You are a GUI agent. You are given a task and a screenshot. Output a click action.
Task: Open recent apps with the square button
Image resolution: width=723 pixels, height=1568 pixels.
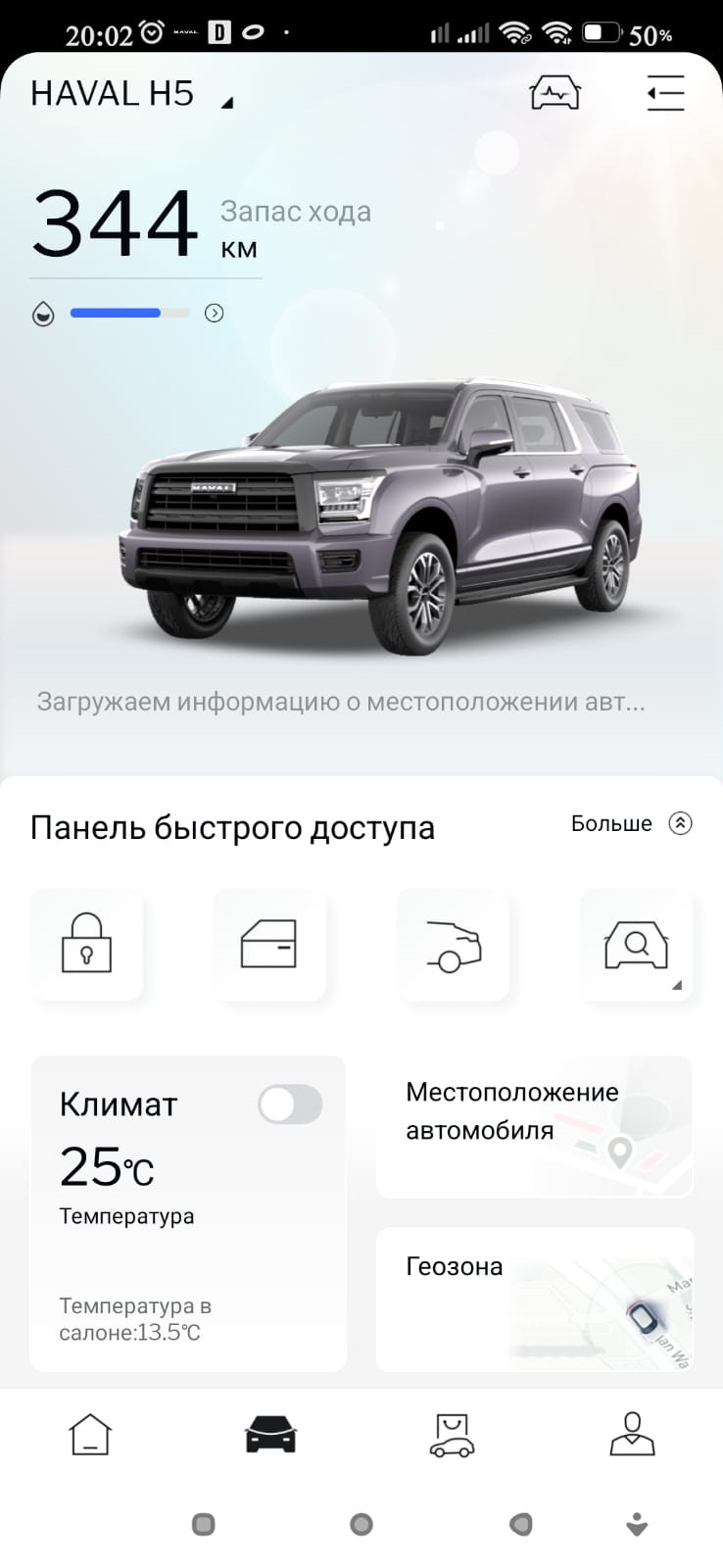[x=204, y=1524]
